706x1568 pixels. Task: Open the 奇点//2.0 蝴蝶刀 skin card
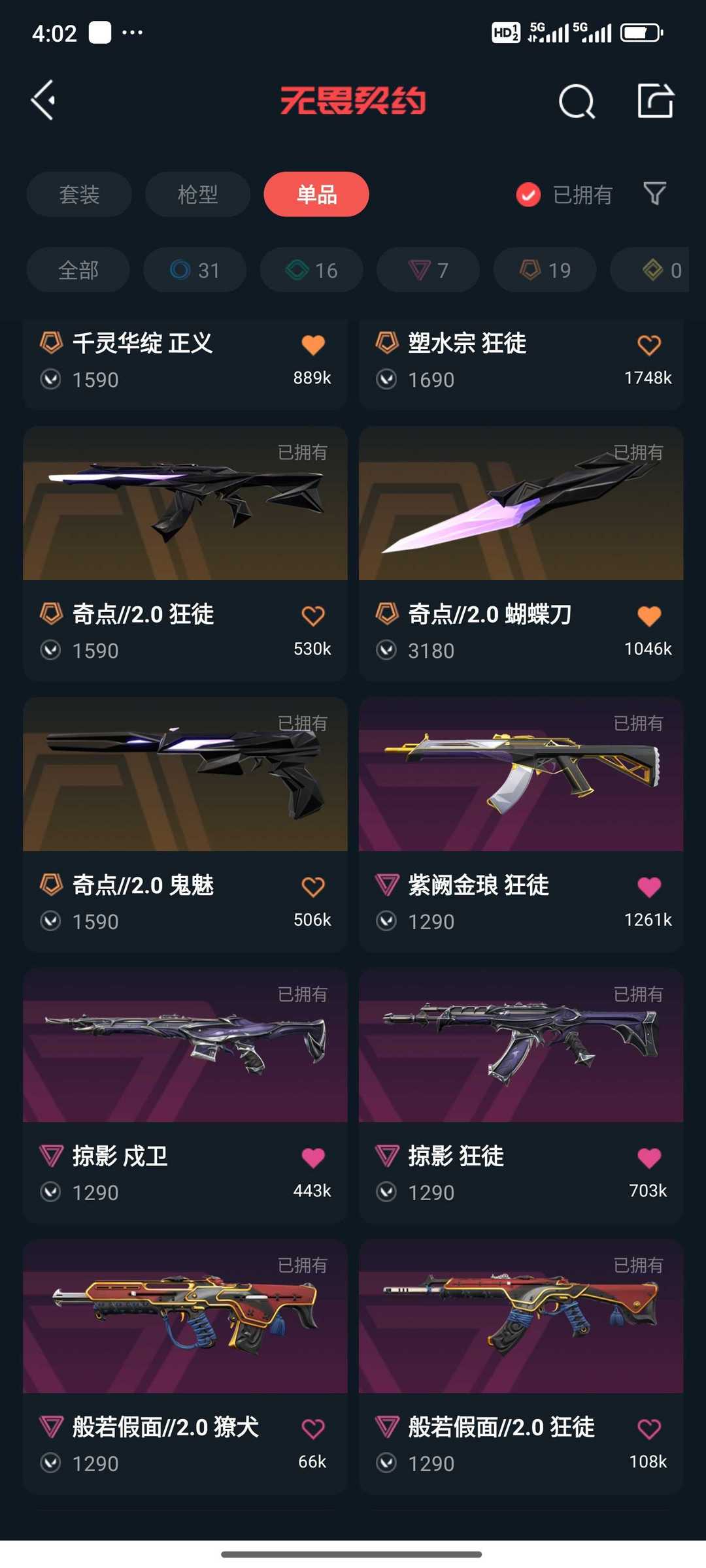(x=521, y=553)
